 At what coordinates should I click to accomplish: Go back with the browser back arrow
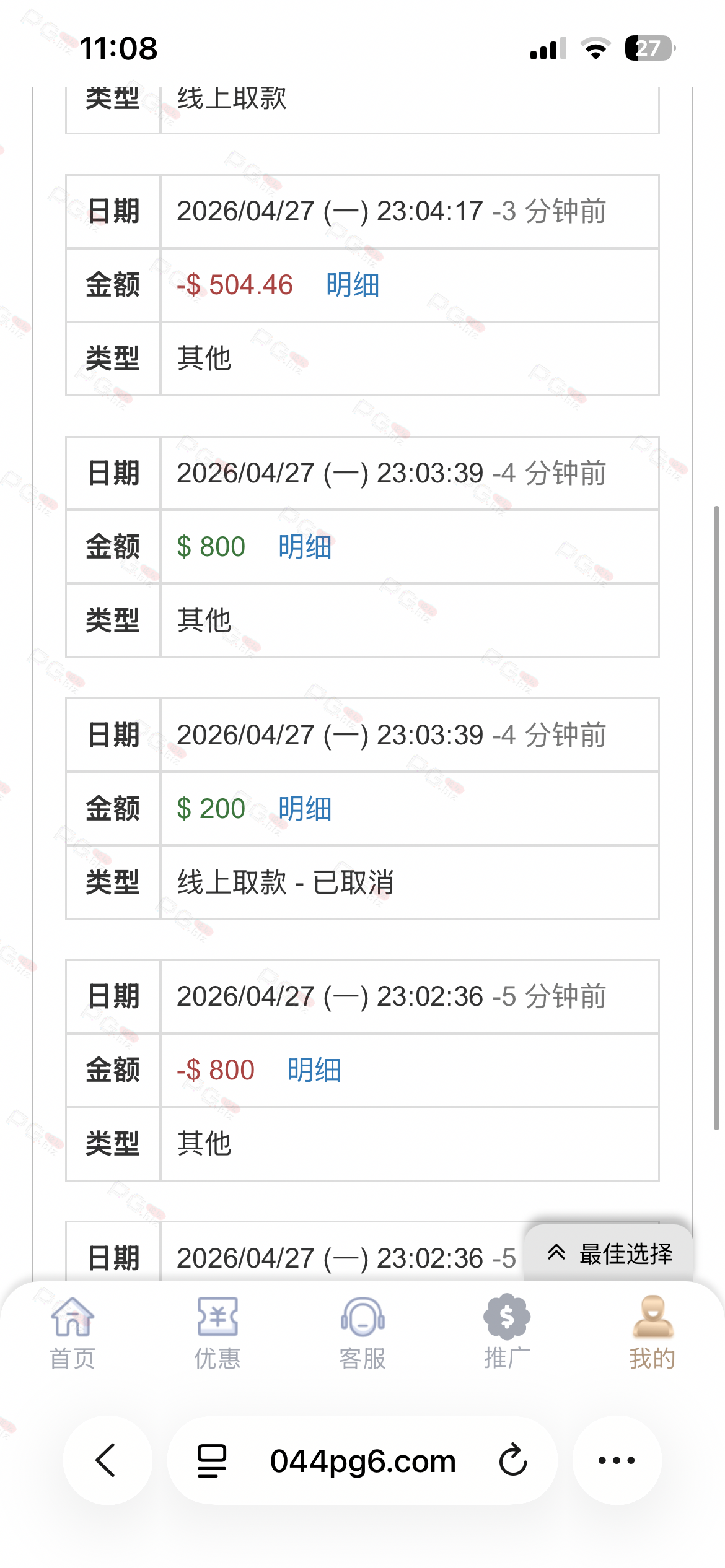click(x=107, y=1460)
